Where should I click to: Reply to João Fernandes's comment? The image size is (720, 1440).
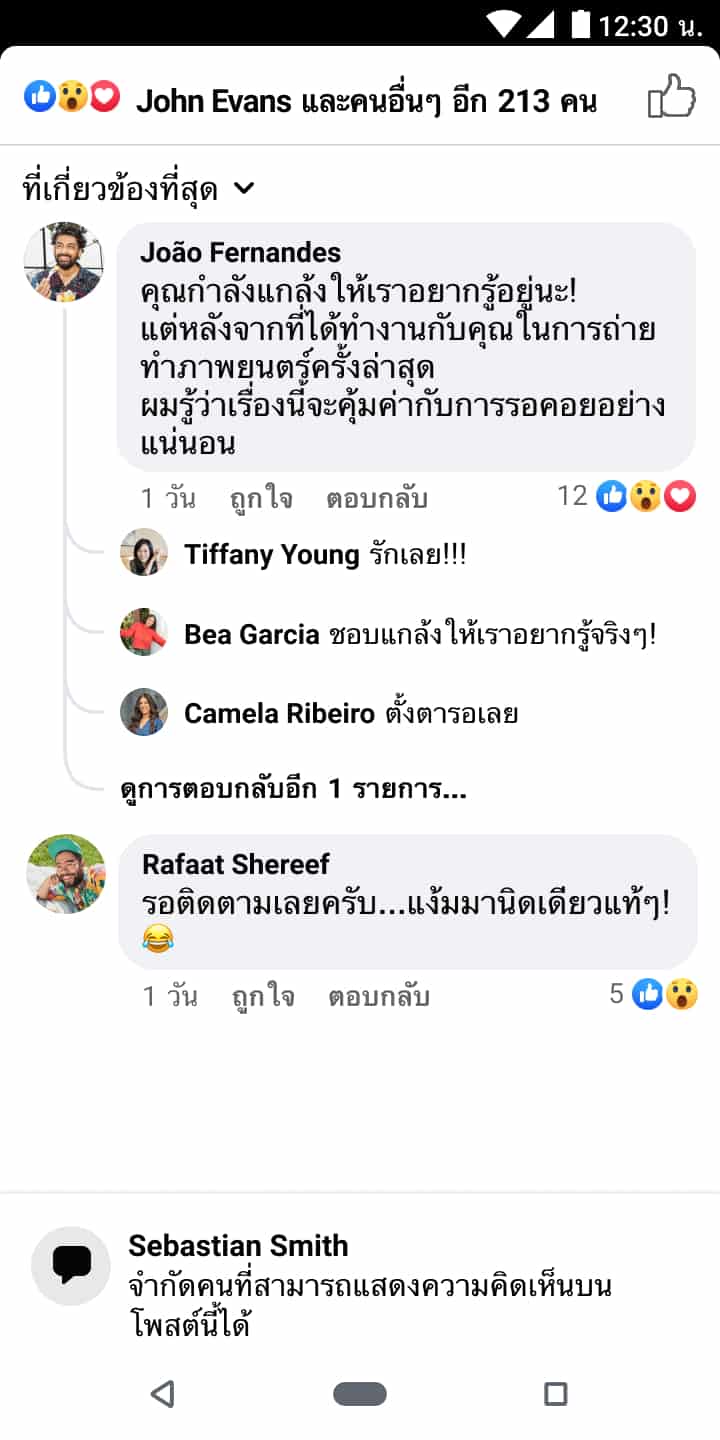[x=377, y=498]
